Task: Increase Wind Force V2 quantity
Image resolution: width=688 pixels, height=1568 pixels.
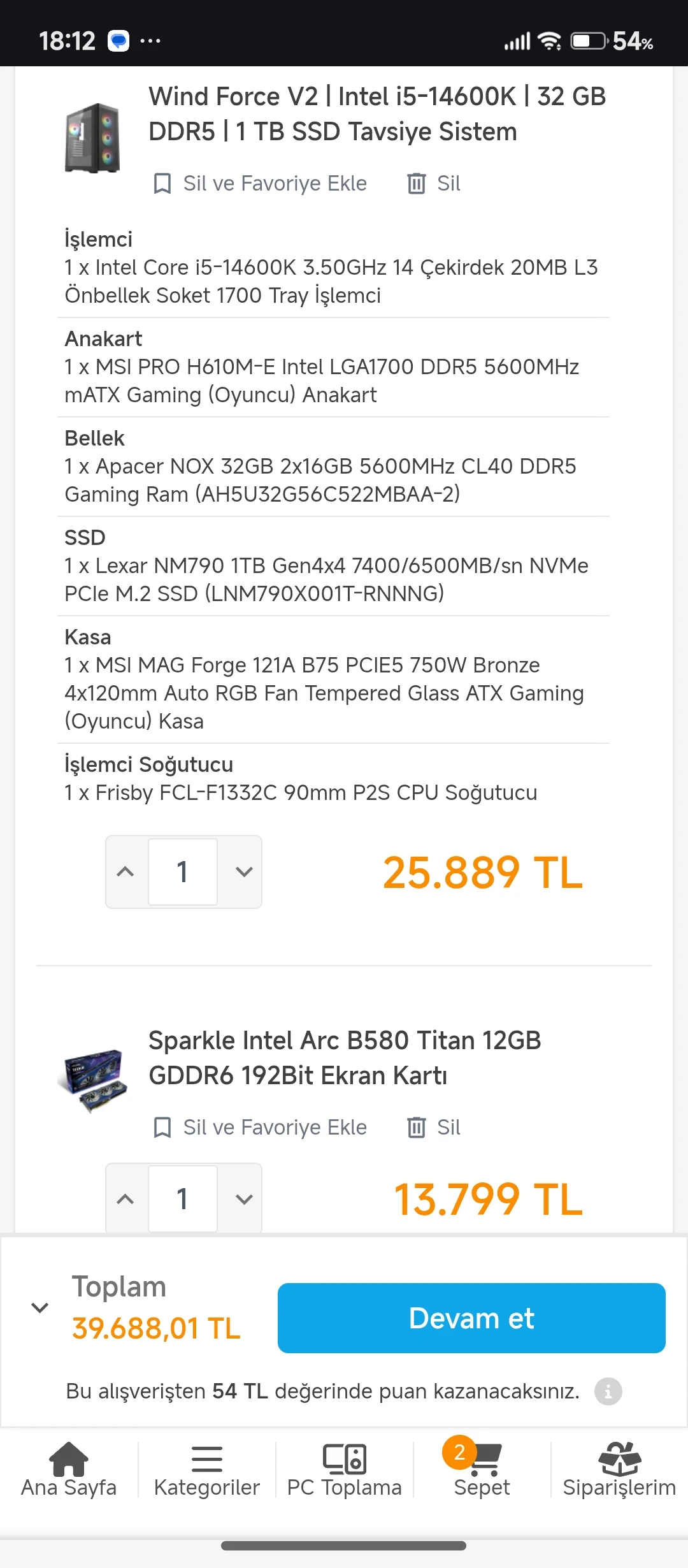Action: pos(125,871)
